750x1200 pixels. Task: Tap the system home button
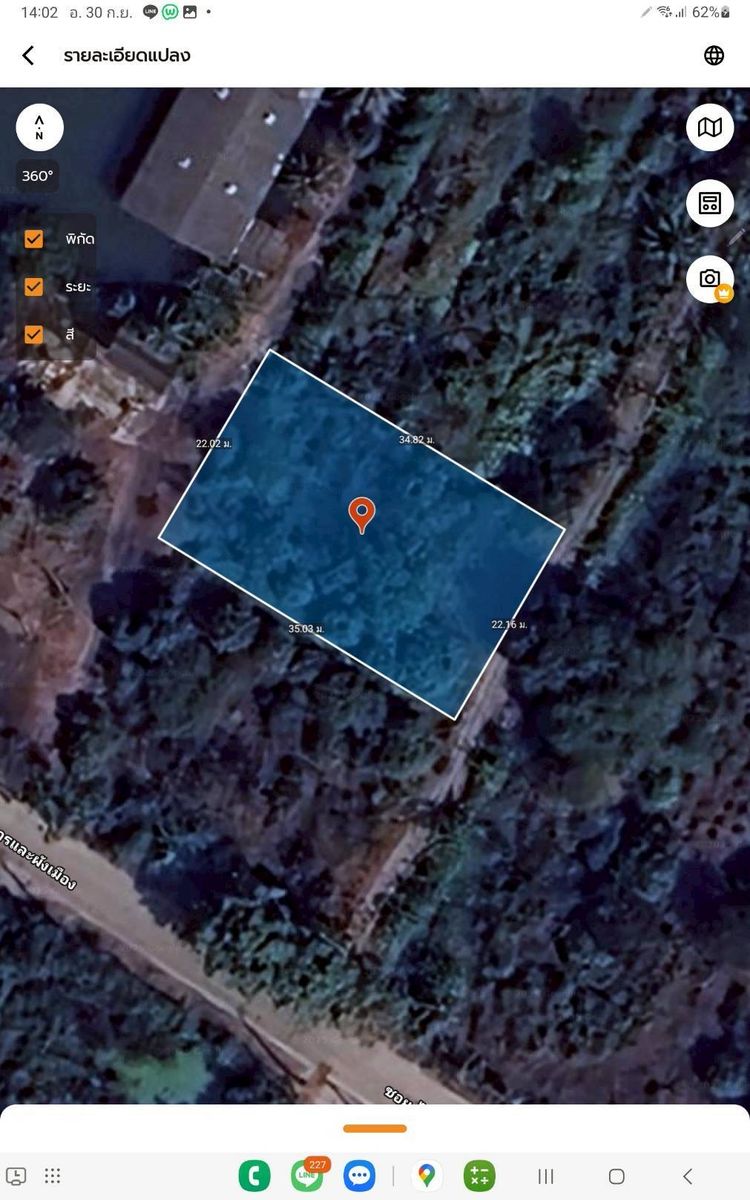[617, 1176]
